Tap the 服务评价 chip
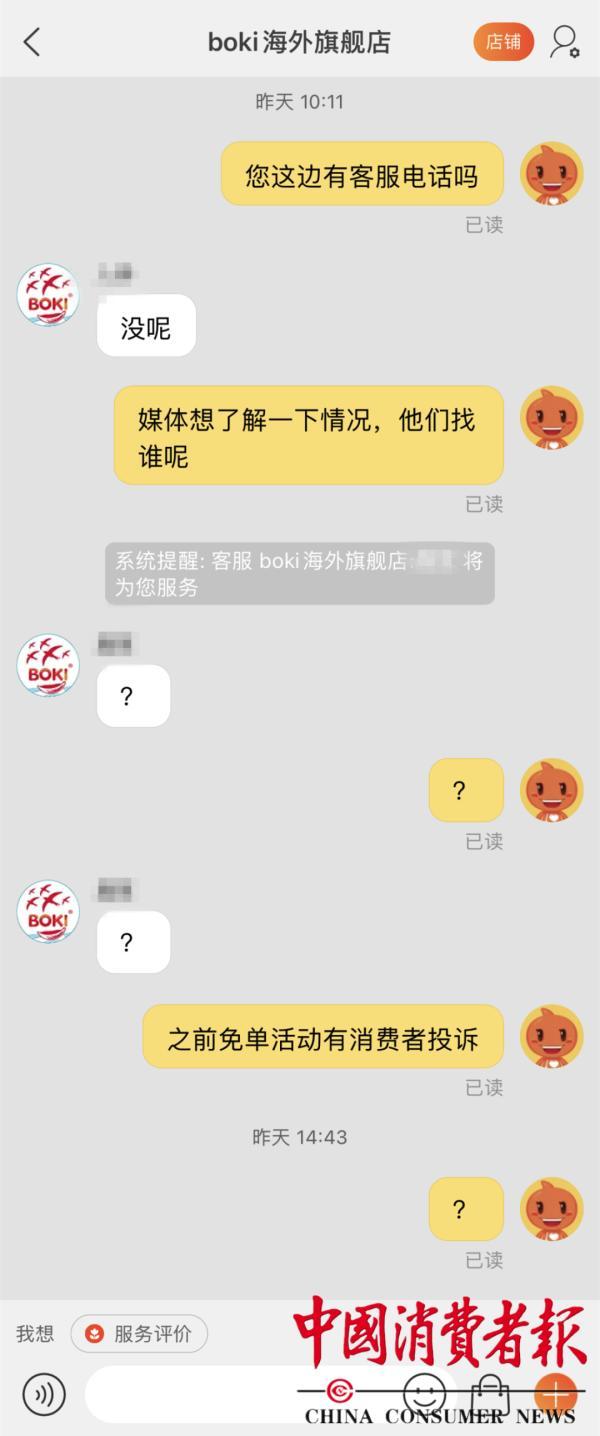The height and width of the screenshot is (1436, 600). (x=139, y=1334)
